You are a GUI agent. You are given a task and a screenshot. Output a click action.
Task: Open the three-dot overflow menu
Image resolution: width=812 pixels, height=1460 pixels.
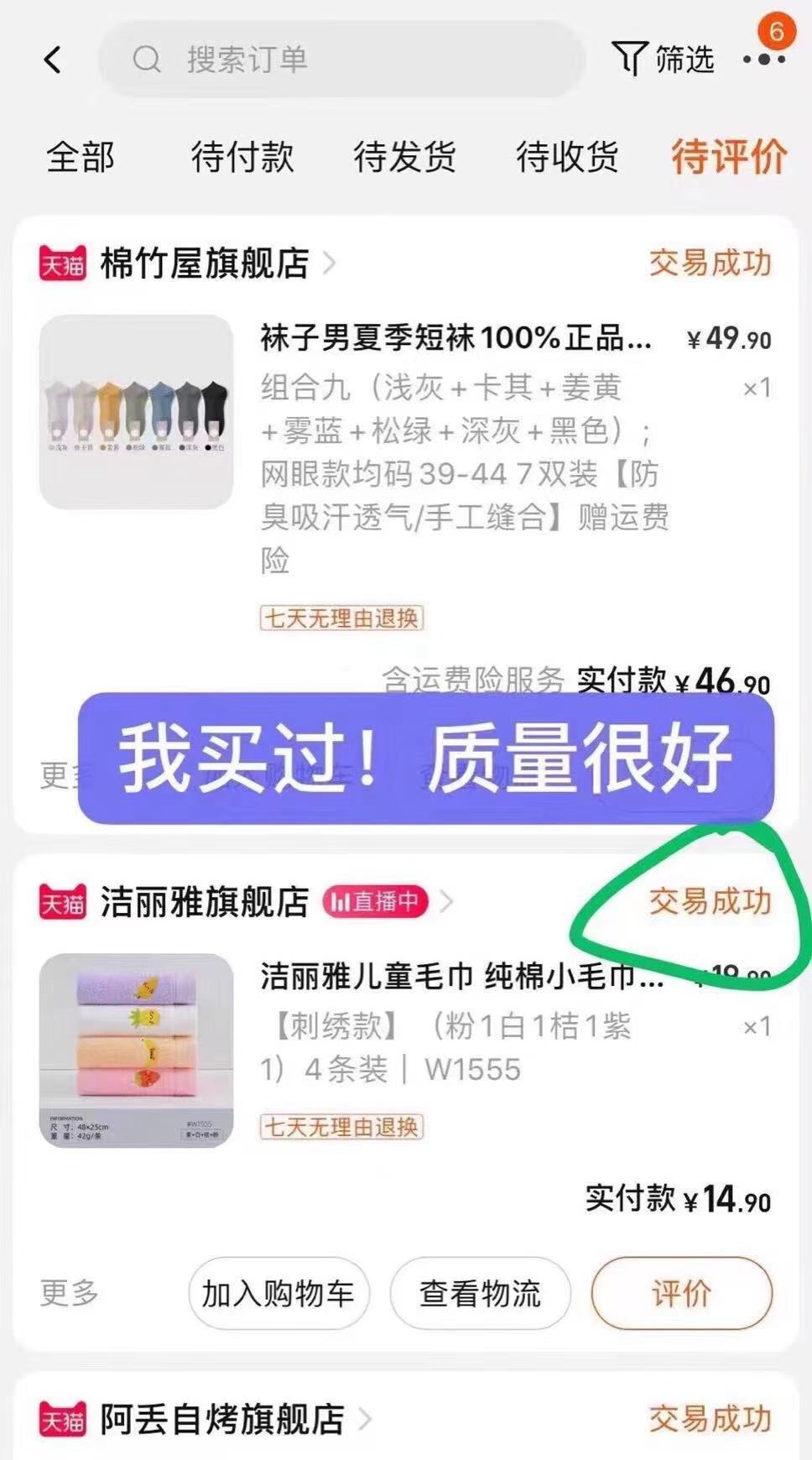[x=764, y=60]
